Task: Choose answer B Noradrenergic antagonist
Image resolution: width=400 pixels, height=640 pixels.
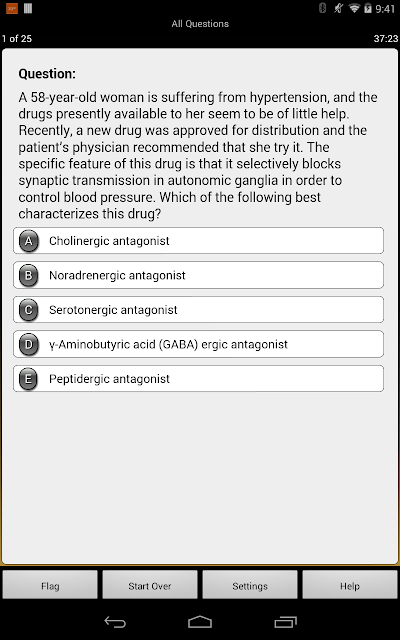Action: 198,275
